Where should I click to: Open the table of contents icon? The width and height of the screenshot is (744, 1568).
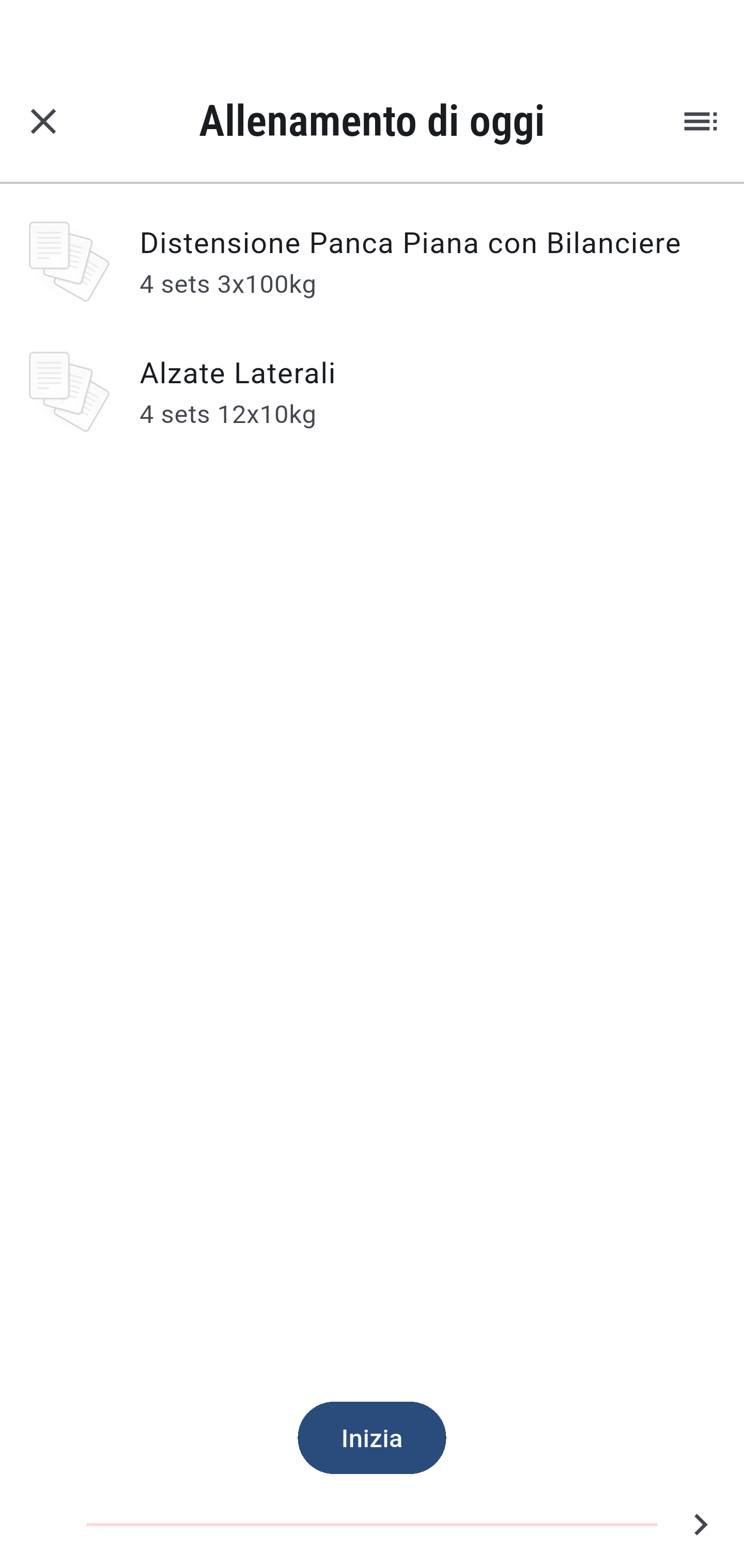[700, 121]
